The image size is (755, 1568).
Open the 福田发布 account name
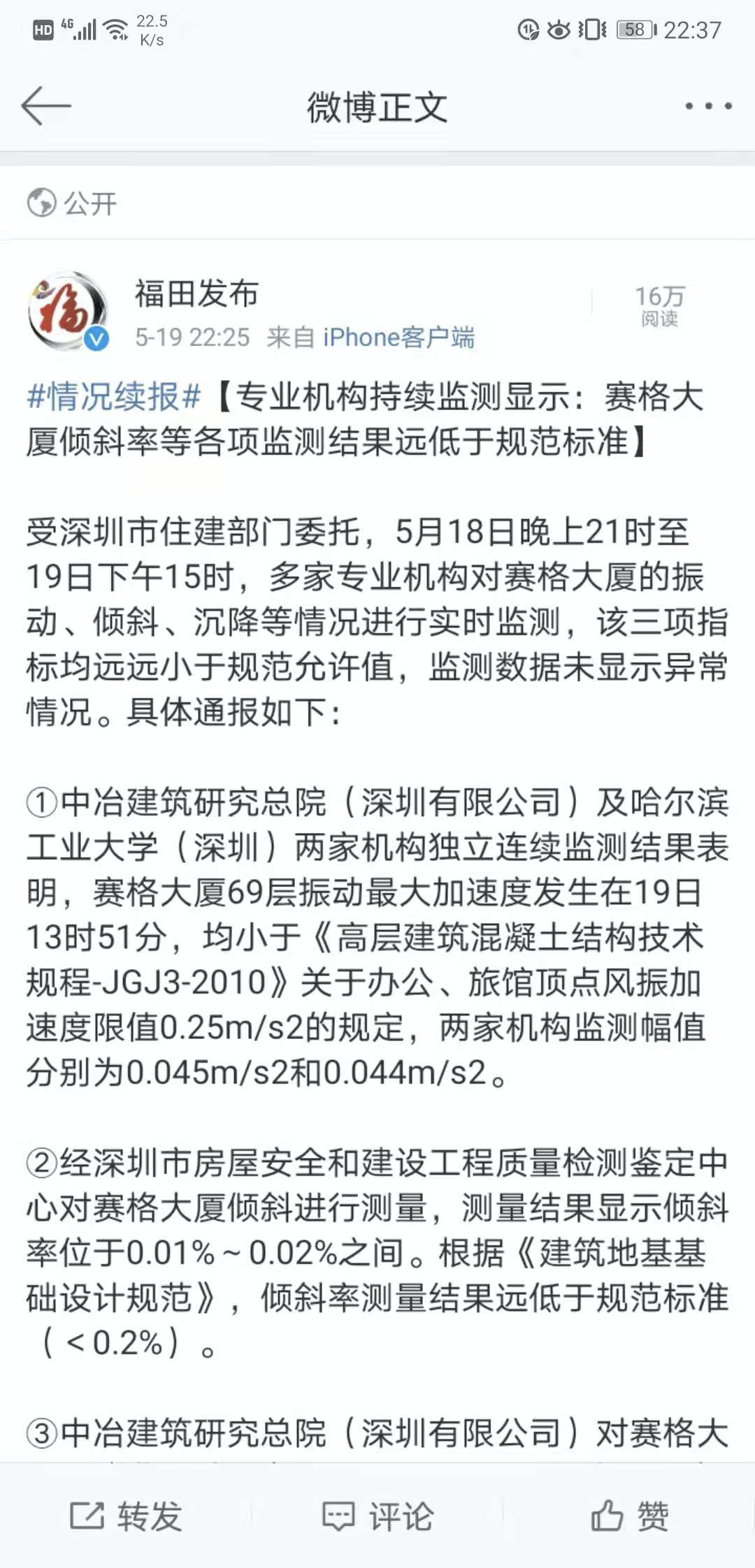click(196, 293)
